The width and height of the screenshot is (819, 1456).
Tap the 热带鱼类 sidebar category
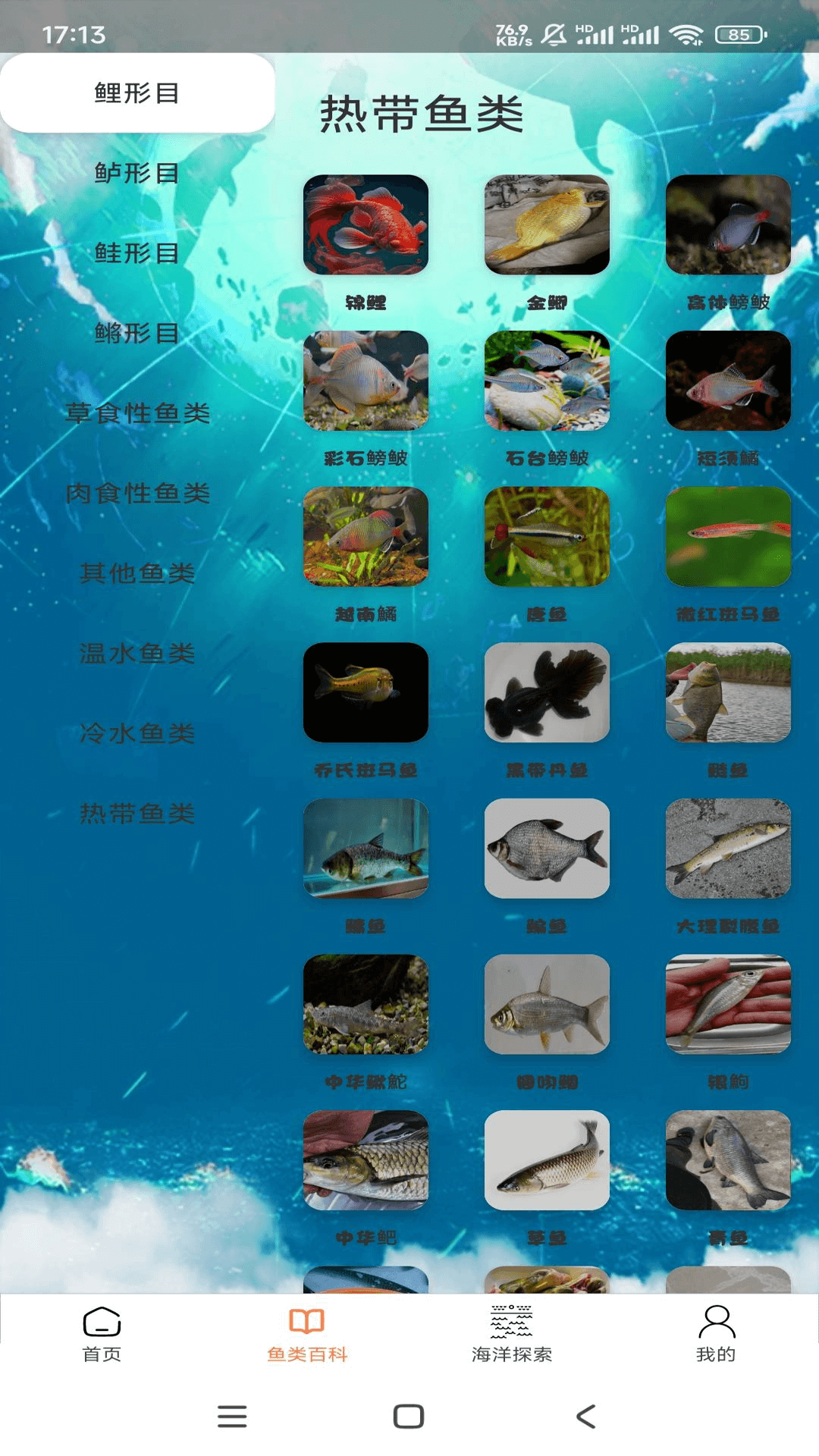(137, 814)
